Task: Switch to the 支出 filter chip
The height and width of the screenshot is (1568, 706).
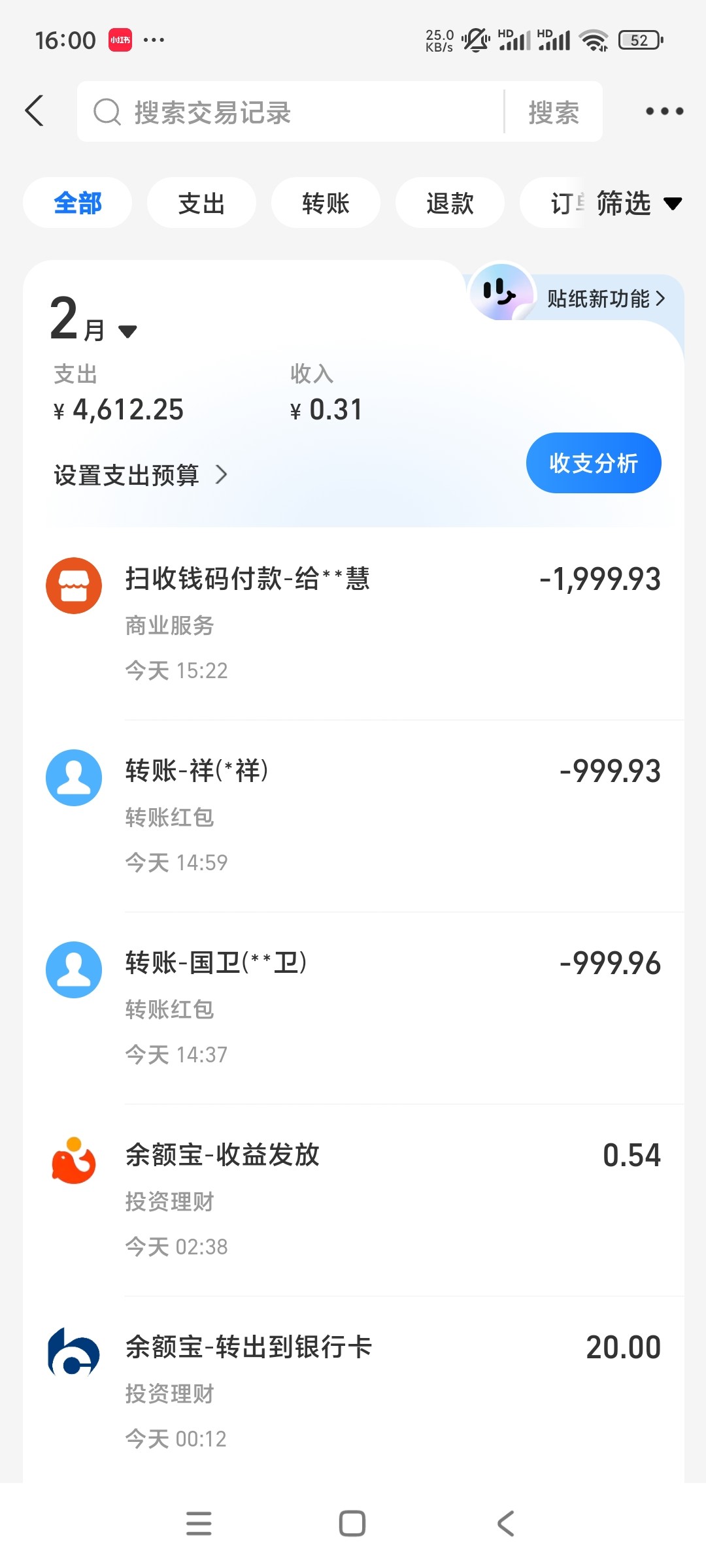Action: tap(201, 203)
